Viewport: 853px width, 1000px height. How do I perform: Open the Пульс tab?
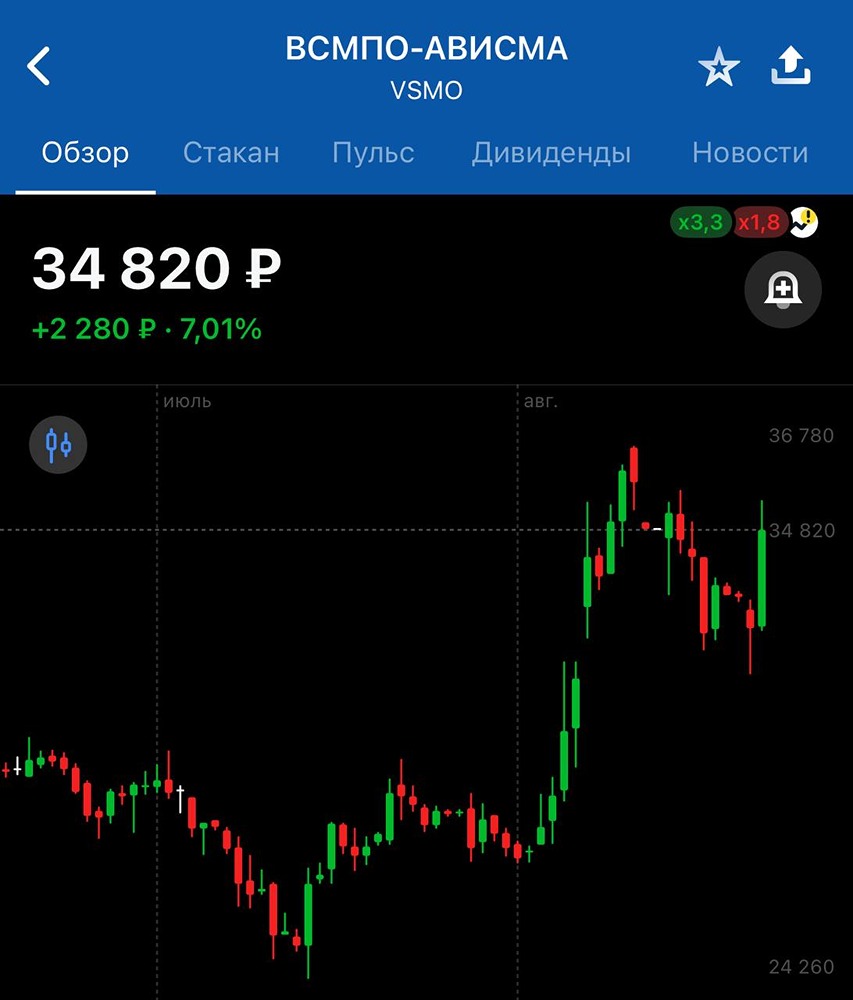coord(373,153)
